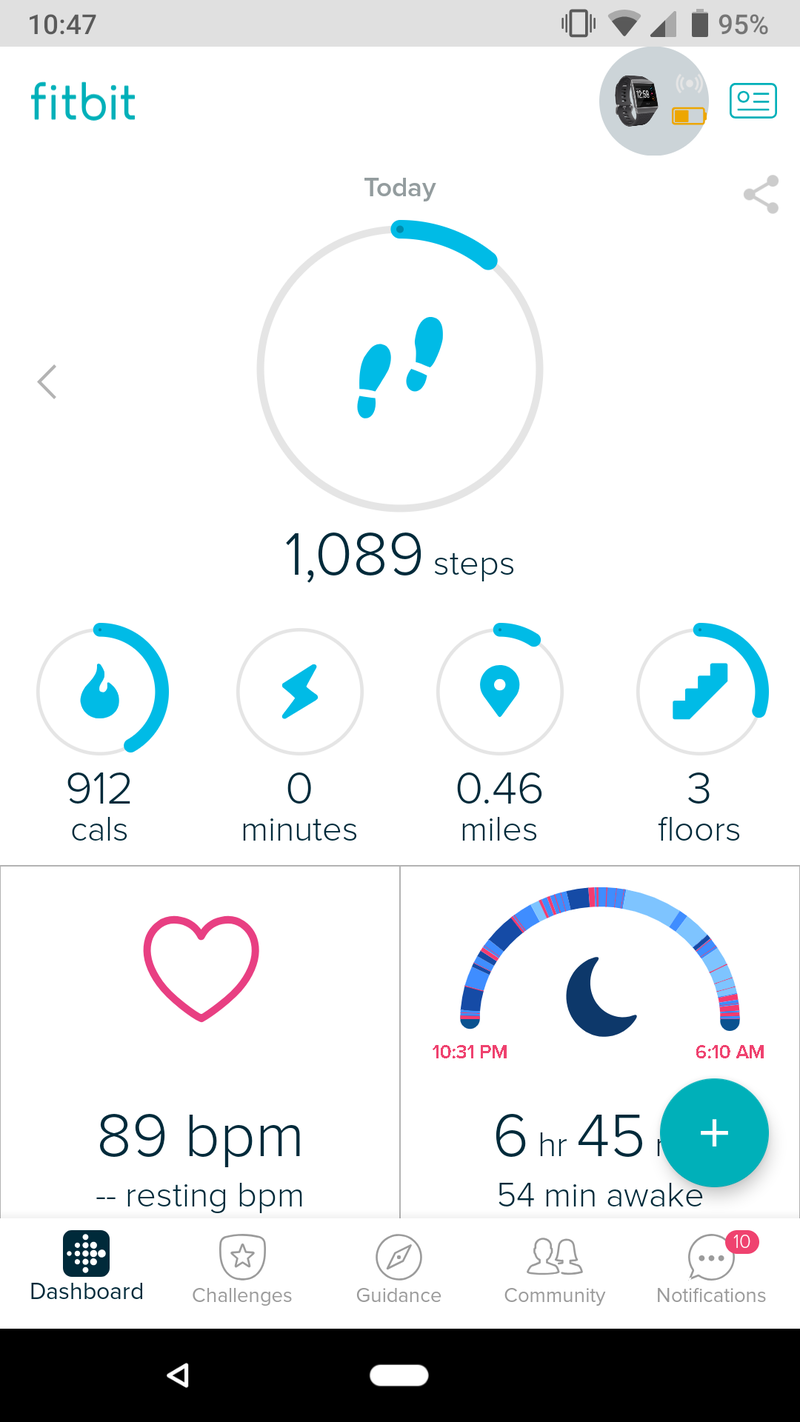Viewport: 800px width, 1422px height.
Task: Select the floors climbed stairs icon
Action: coord(700,691)
